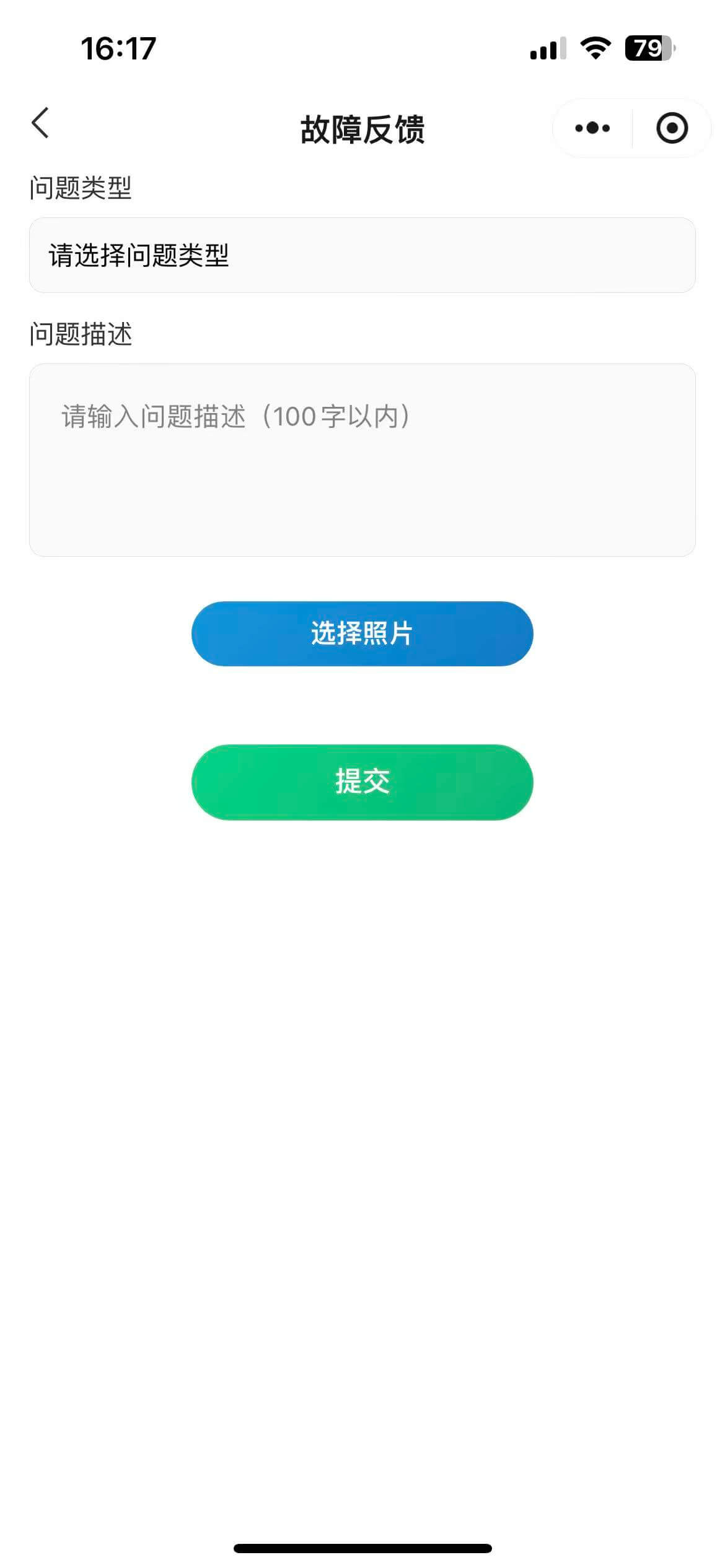Close the mini program with the circle icon
Screen dimensions: 725x1568
tap(672, 128)
